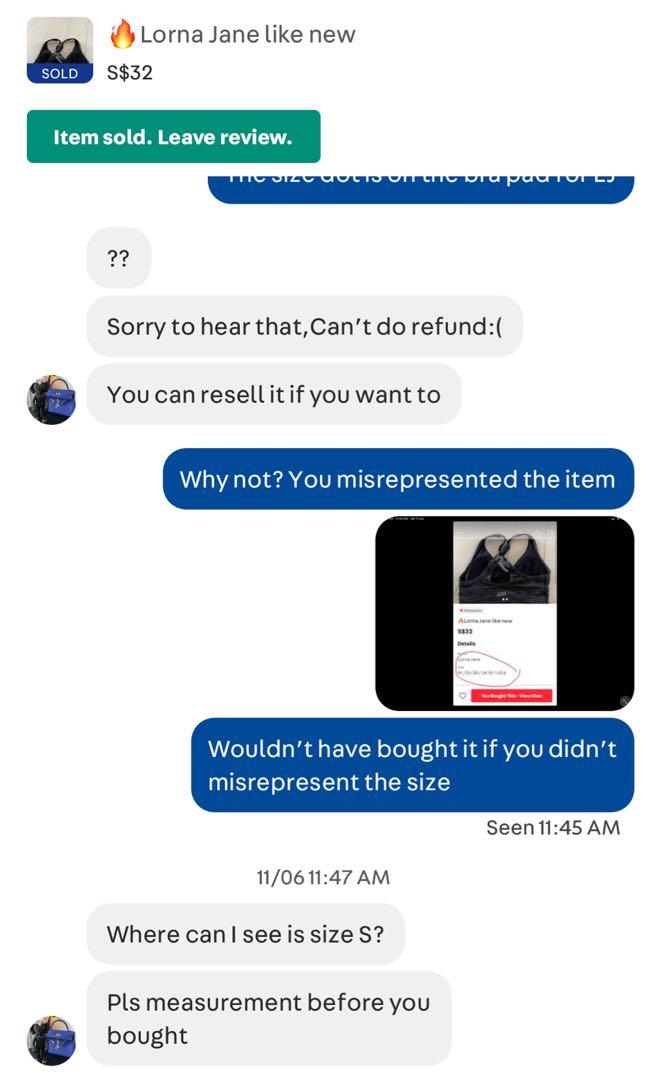Open the seller's profile avatar beside resell message

[x=51, y=400]
